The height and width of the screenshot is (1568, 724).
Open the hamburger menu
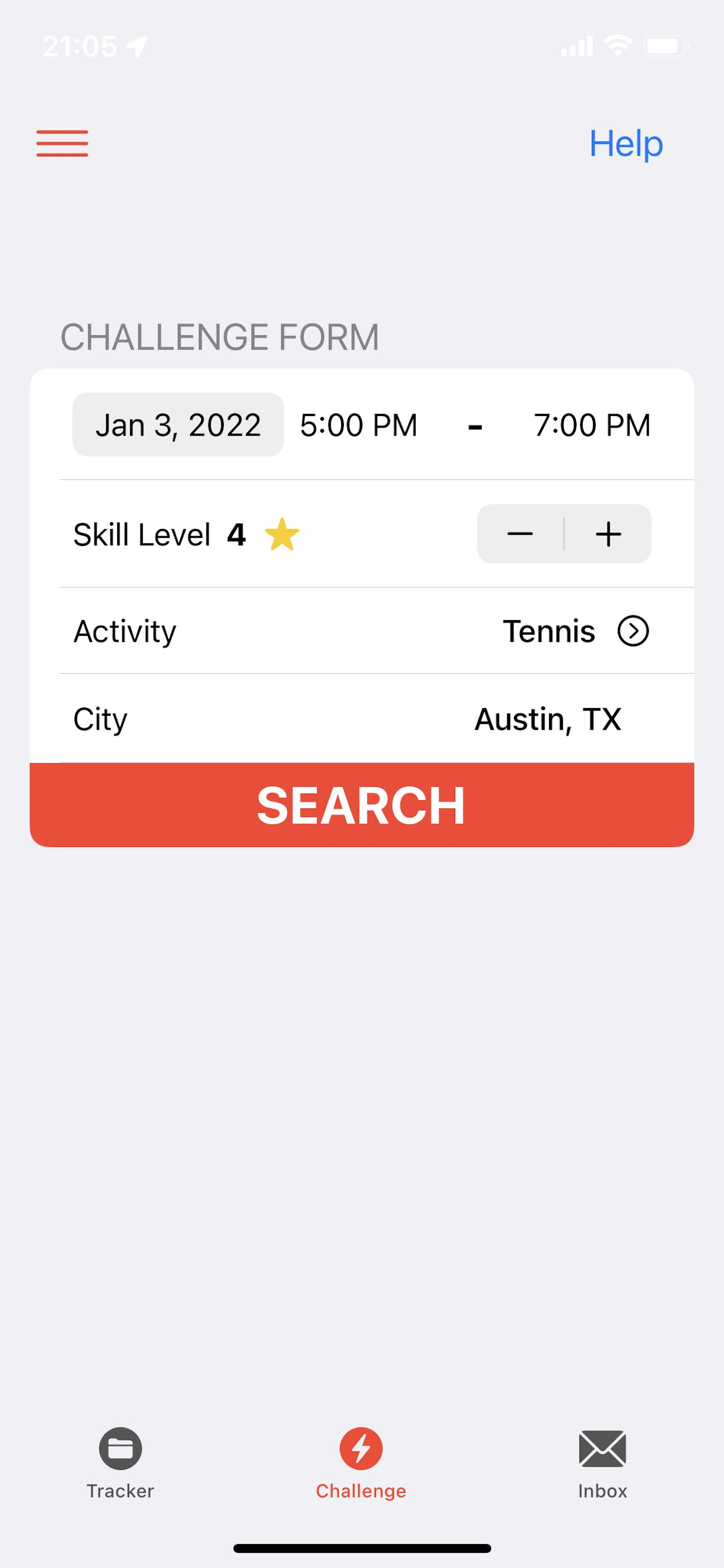[x=62, y=143]
